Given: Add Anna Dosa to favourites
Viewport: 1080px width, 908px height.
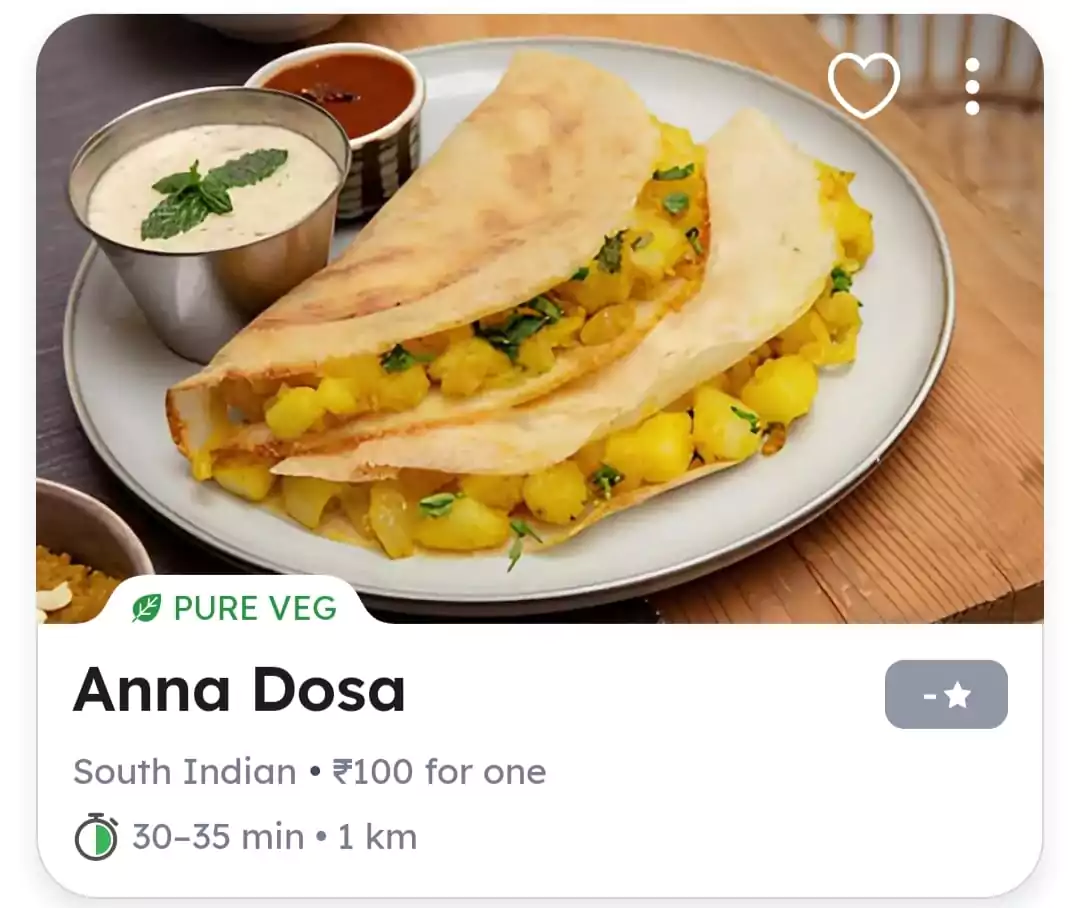Looking at the screenshot, I should click(x=863, y=84).
